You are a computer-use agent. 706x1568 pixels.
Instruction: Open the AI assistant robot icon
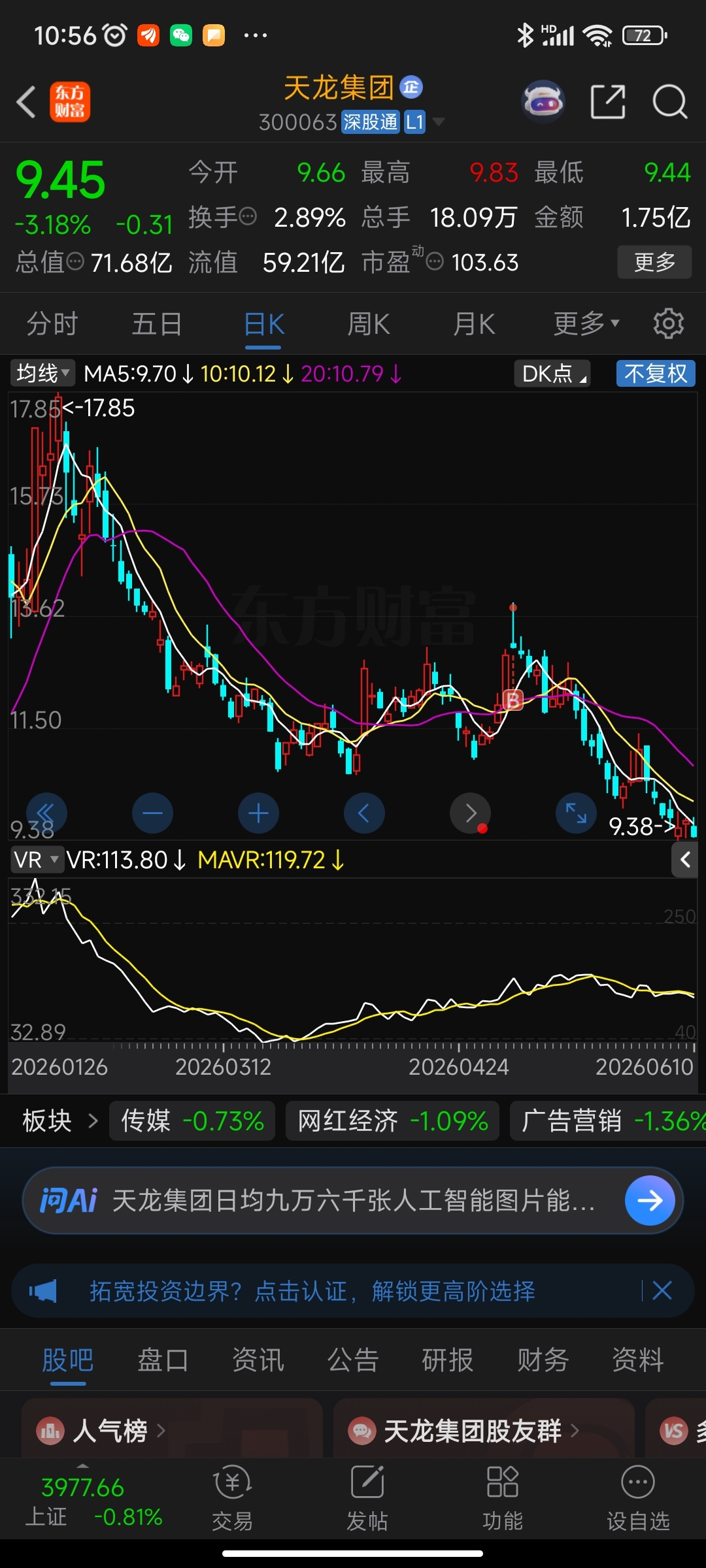[543, 102]
